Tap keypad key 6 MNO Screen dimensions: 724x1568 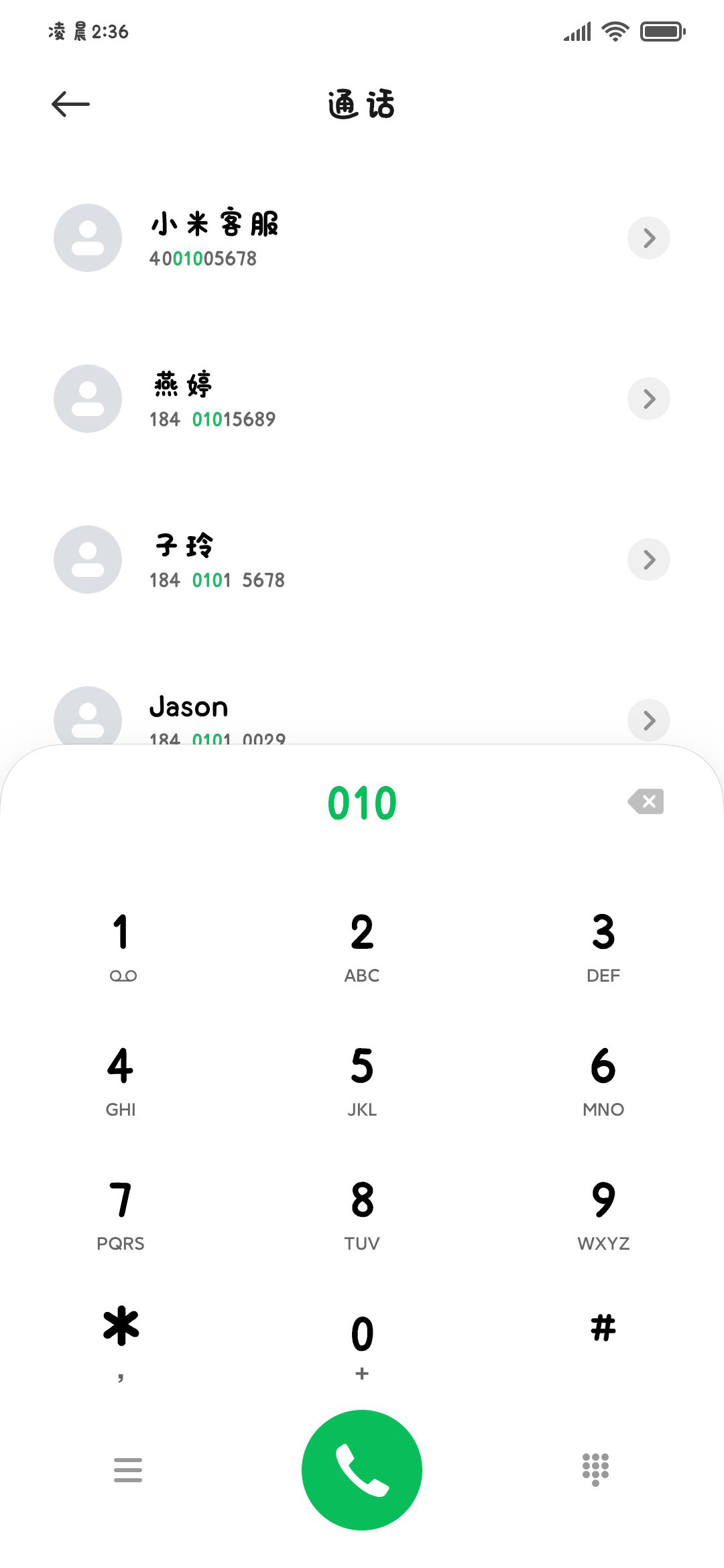pyautogui.click(x=603, y=1080)
